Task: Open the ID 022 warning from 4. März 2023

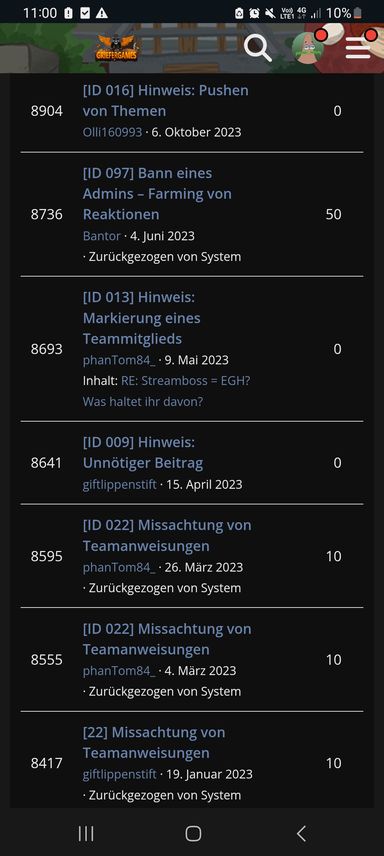Action: pos(167,639)
